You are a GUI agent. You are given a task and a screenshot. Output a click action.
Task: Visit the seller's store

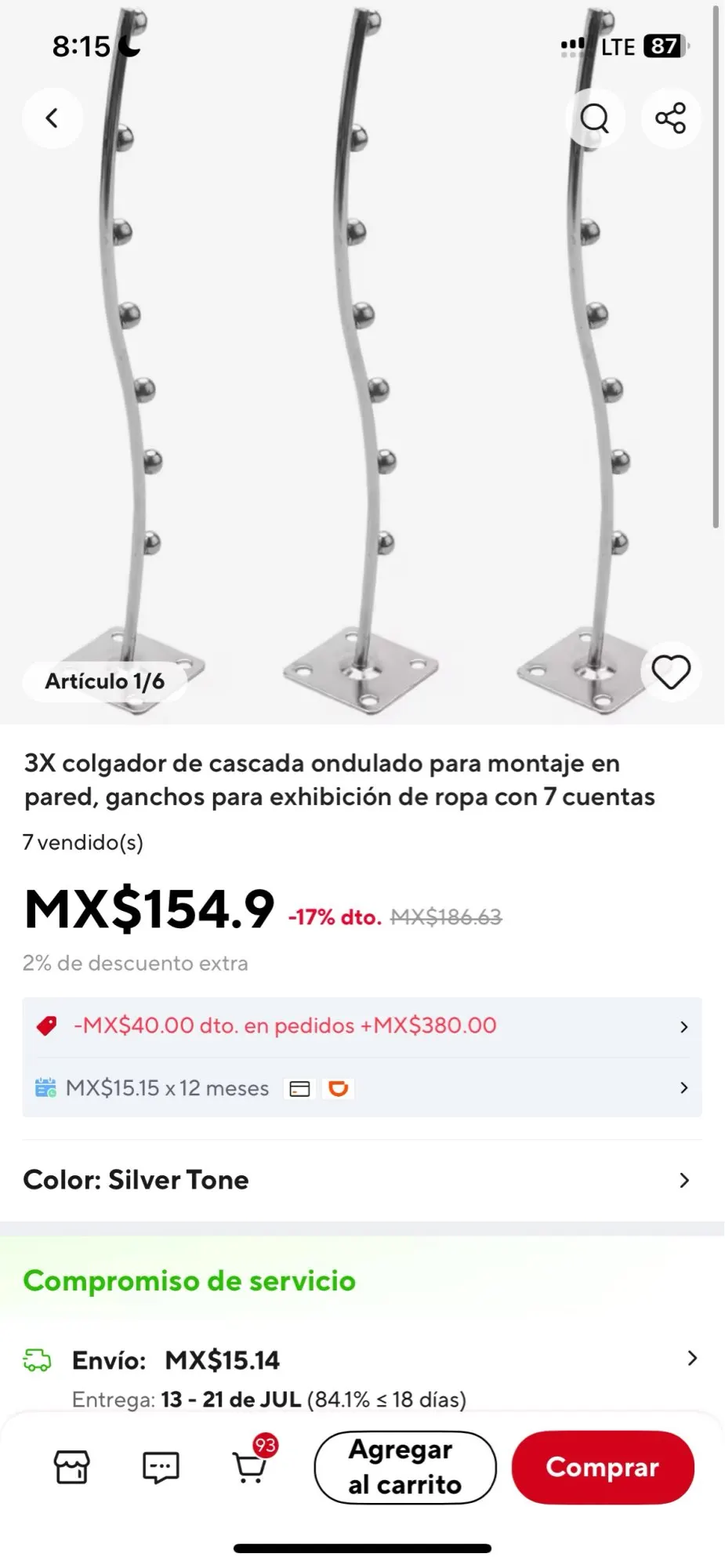[x=71, y=1467]
